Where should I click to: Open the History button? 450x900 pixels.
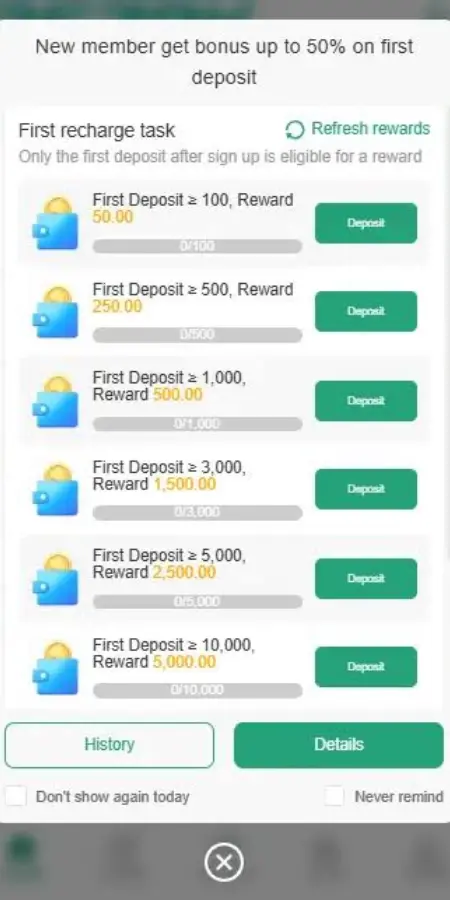pyautogui.click(x=109, y=745)
